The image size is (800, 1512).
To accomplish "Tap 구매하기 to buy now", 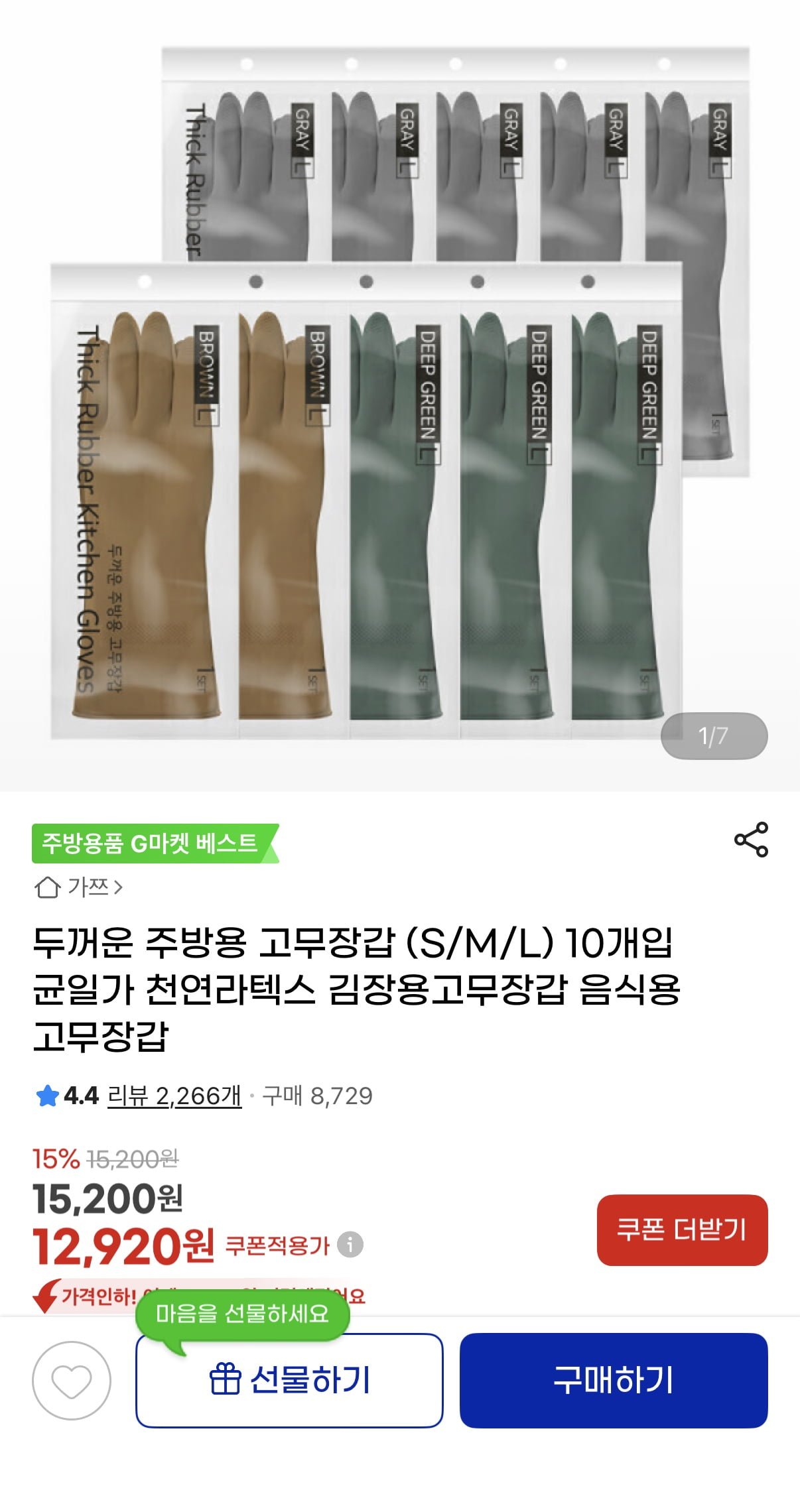I will coord(613,1380).
